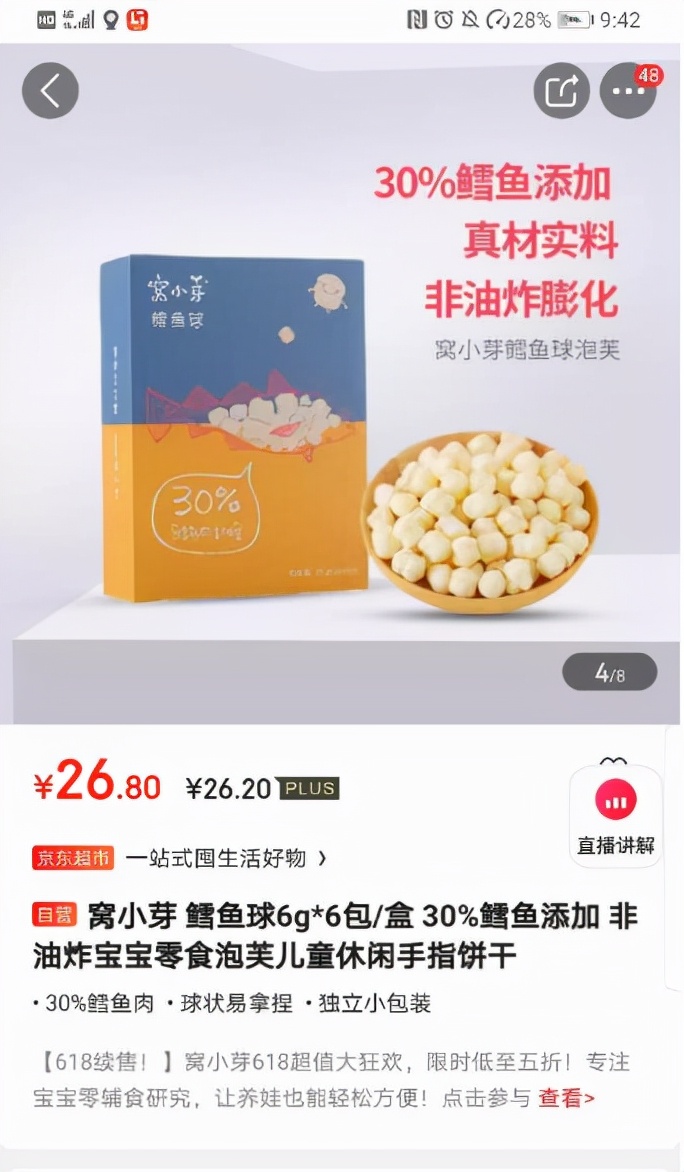Tap 查看 to view the 618 promotion
684x1172 pixels.
[566, 1098]
